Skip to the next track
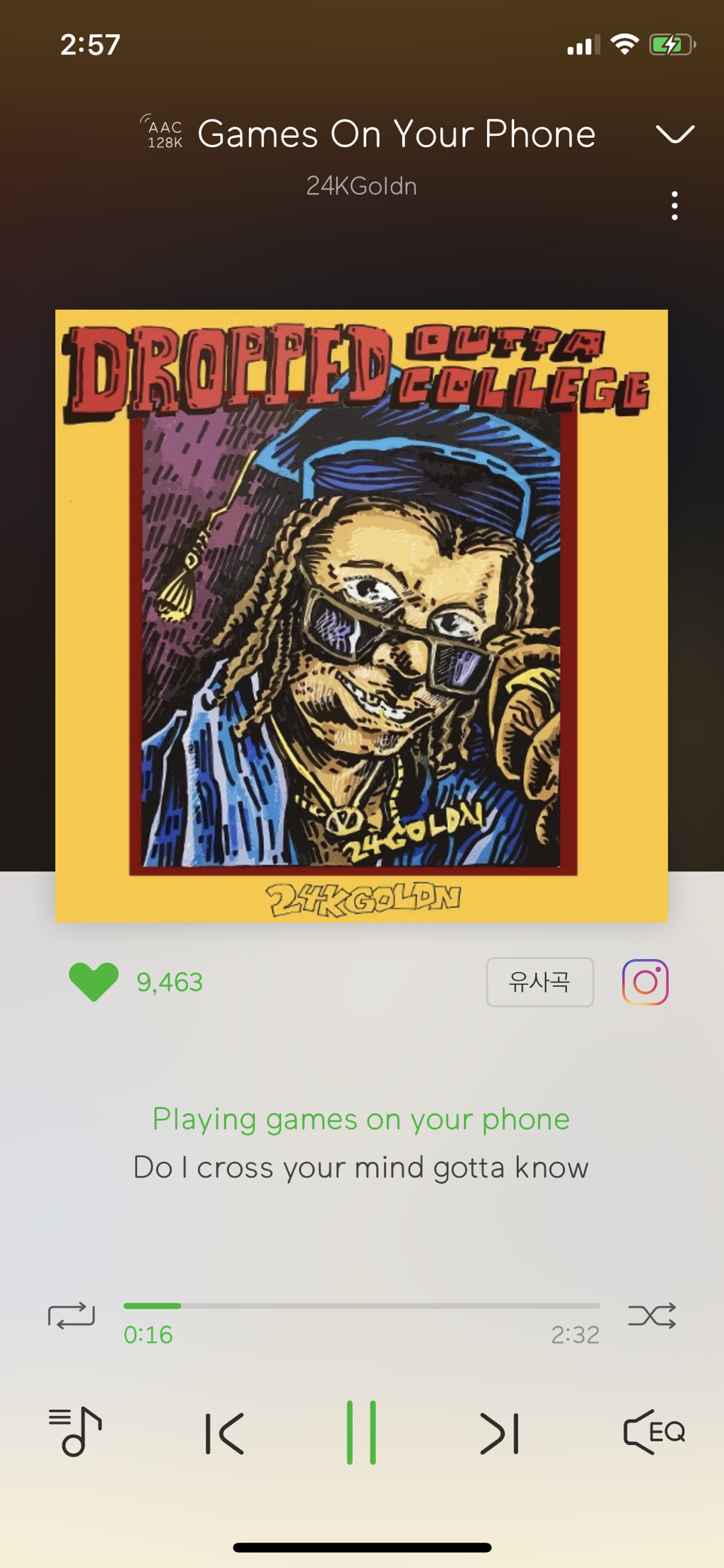Viewport: 724px width, 1568px height. pos(499,1433)
